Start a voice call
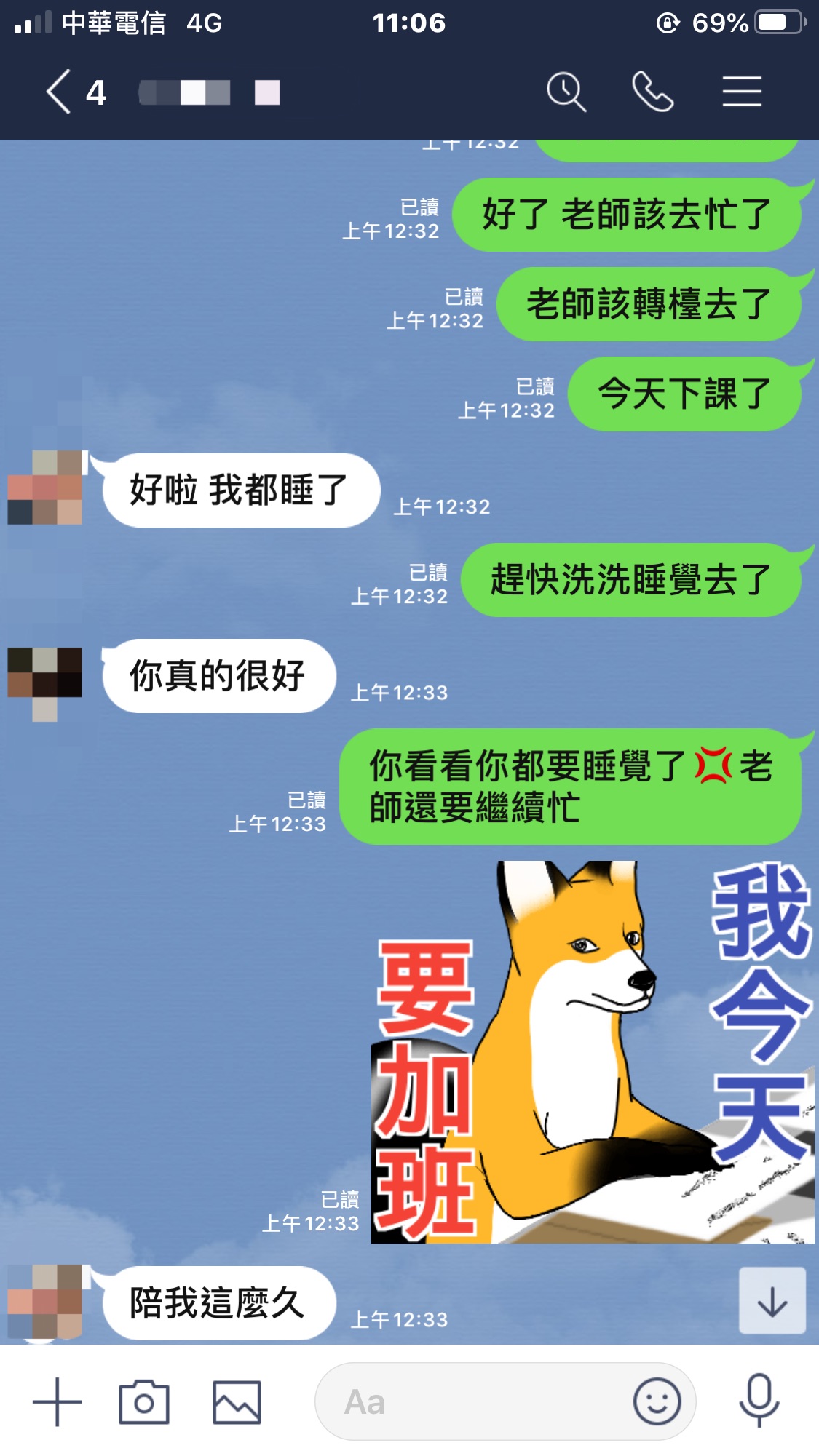Viewport: 819px width, 1456px height. point(653,92)
